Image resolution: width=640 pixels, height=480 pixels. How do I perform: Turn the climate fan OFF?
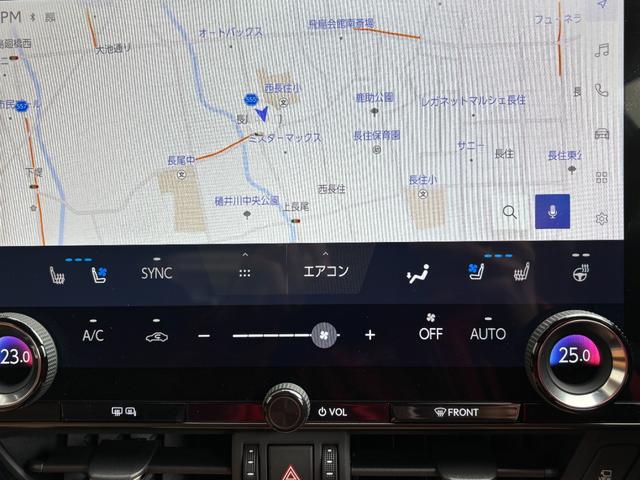[x=431, y=333]
